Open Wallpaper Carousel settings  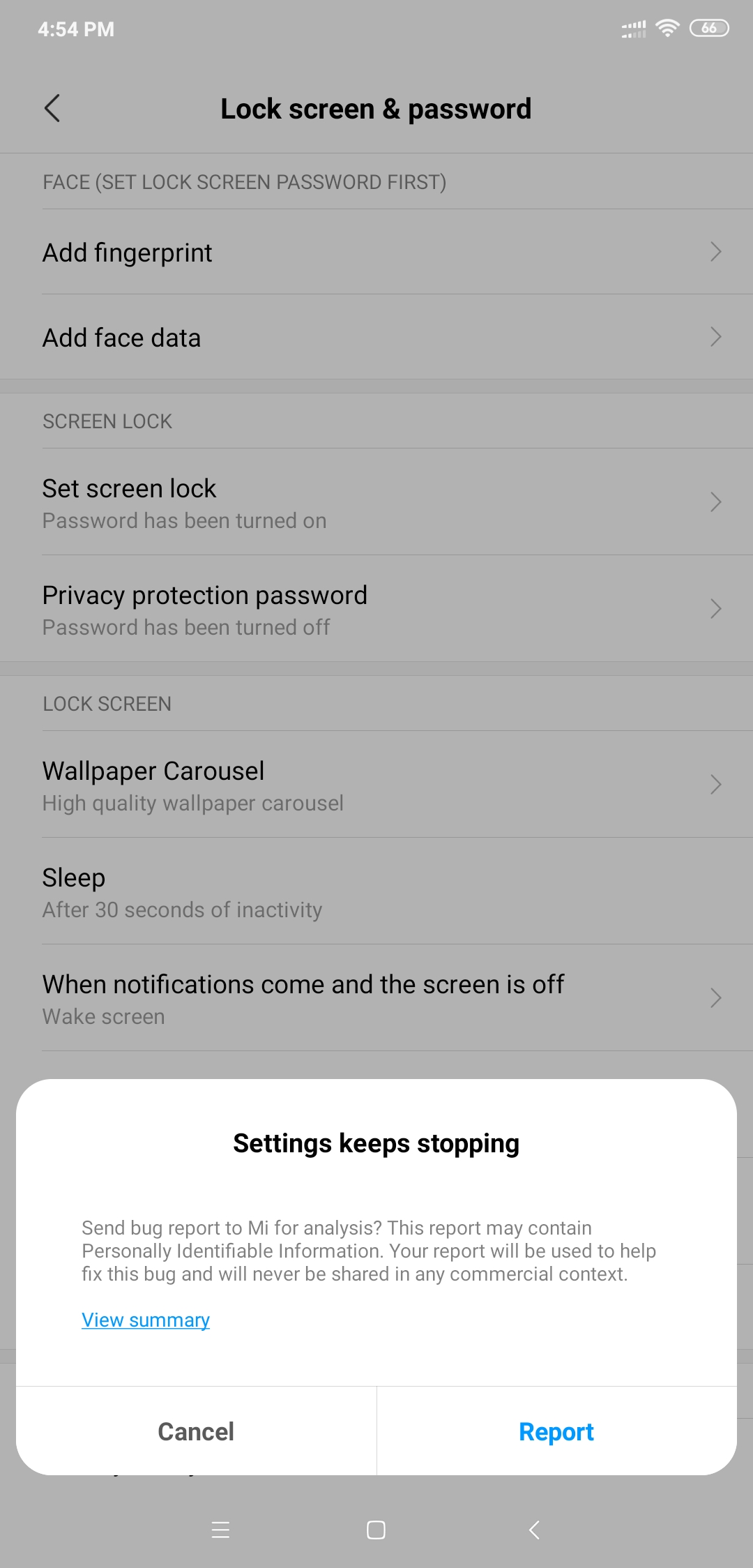[x=376, y=785]
